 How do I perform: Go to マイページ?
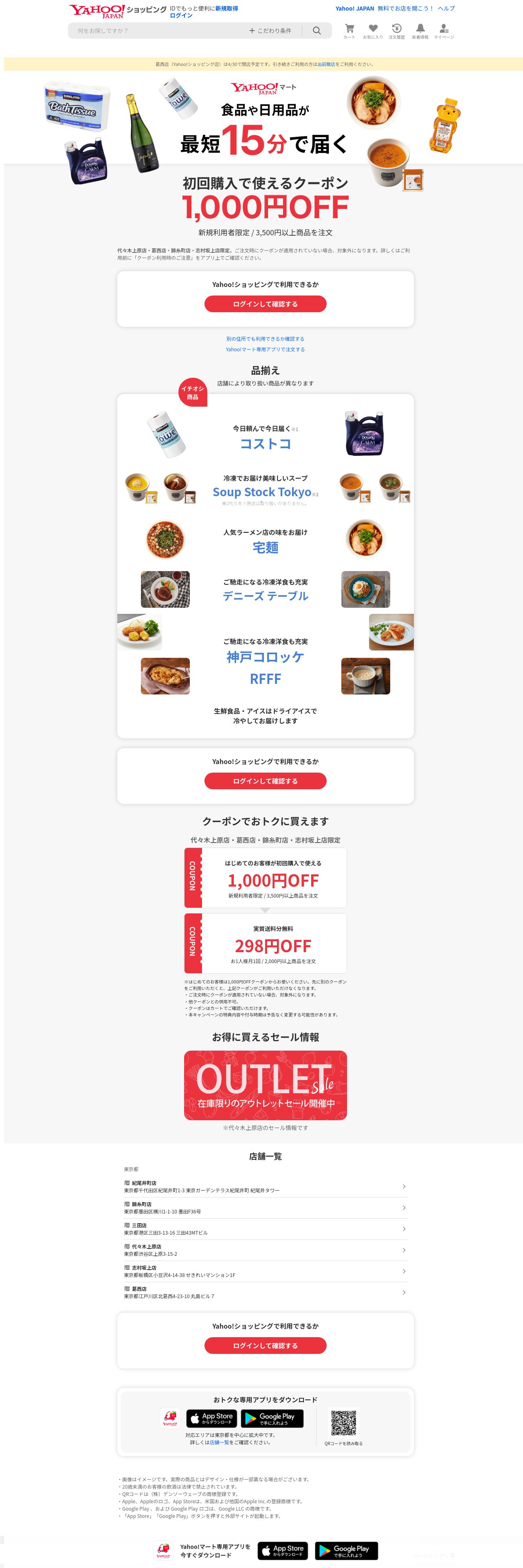[444, 31]
